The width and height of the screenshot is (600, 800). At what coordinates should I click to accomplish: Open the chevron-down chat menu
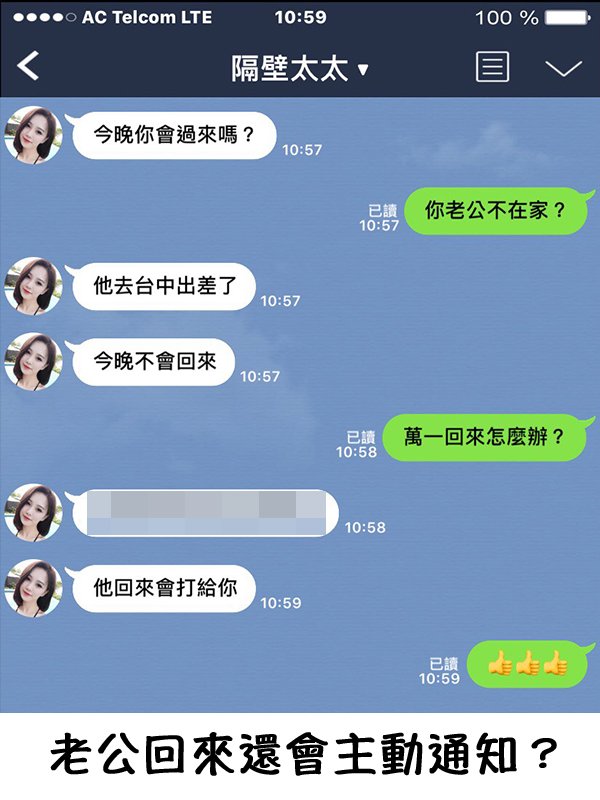563,67
